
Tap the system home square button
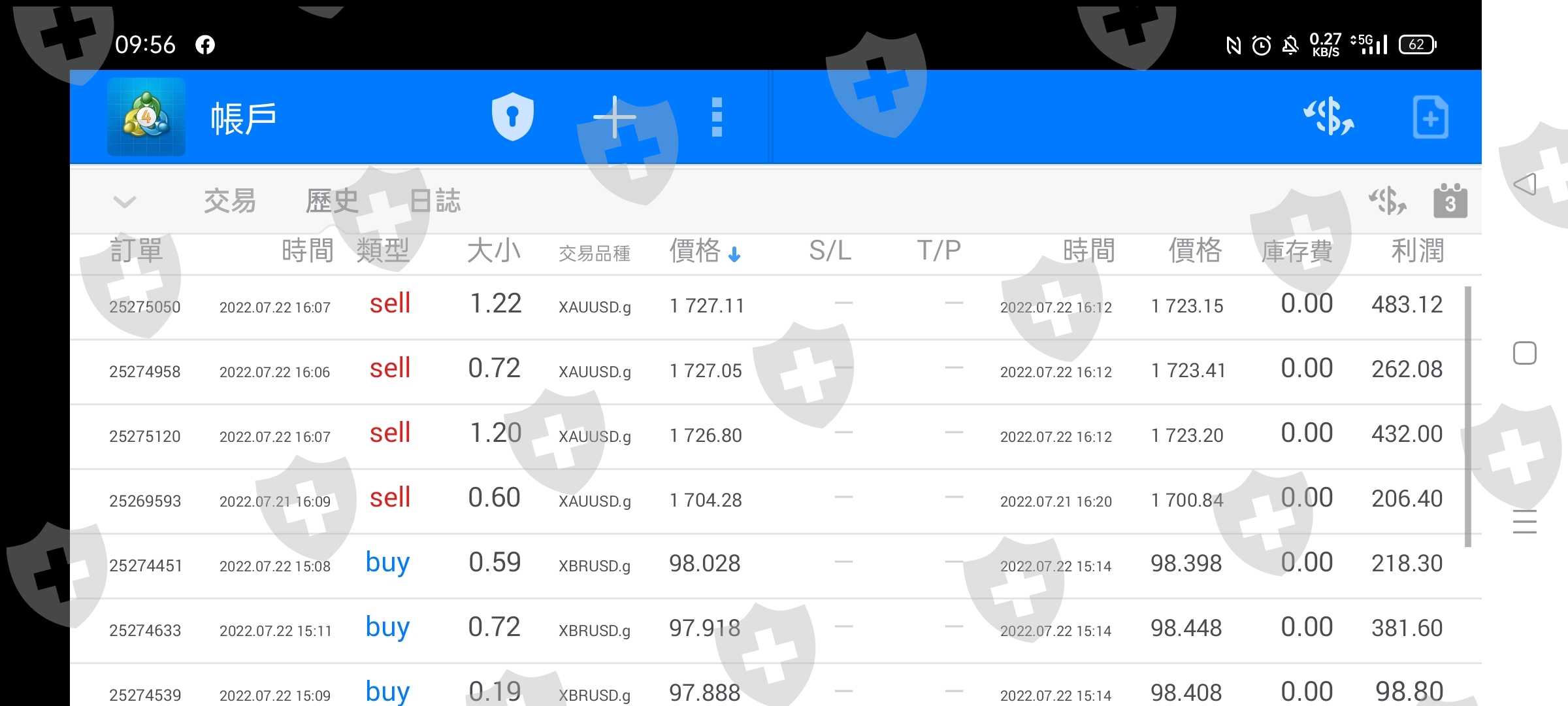click(1525, 354)
